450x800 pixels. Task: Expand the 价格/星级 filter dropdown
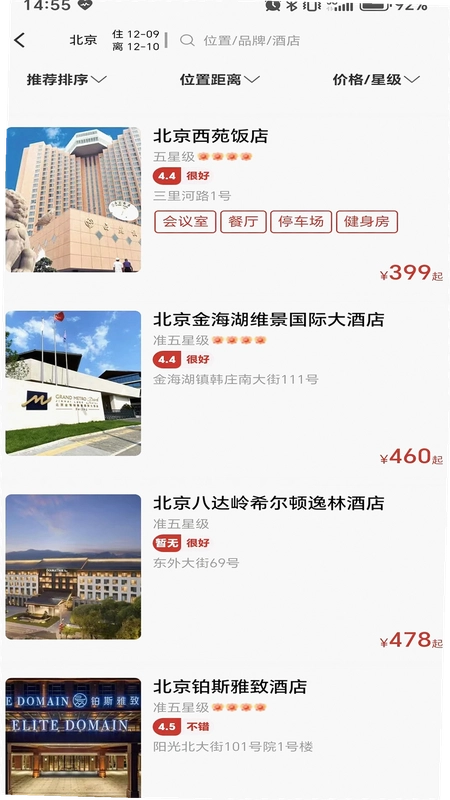point(376,80)
